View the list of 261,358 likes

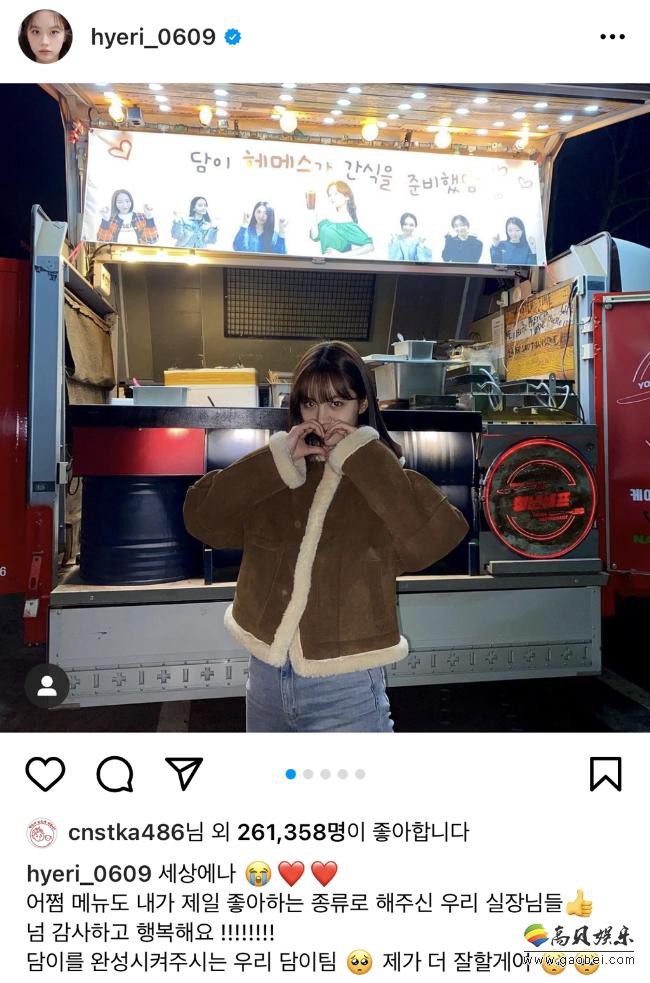(295, 832)
